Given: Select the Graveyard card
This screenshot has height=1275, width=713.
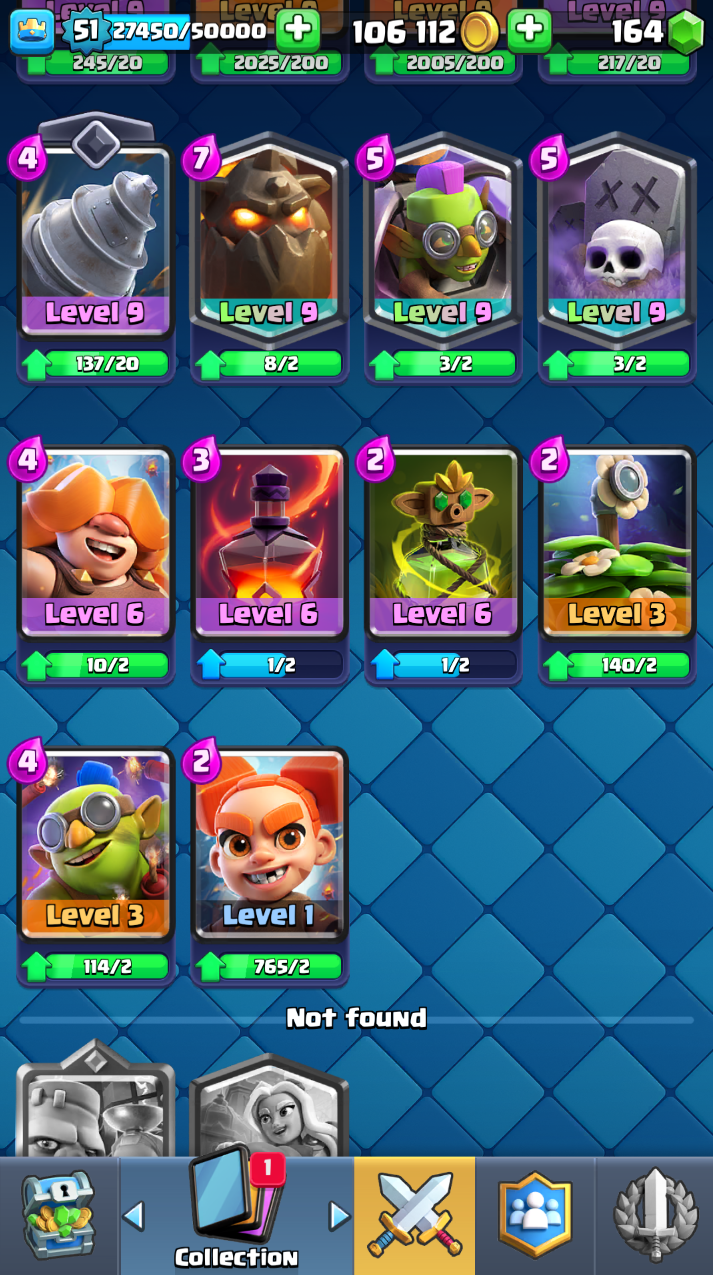Looking at the screenshot, I should click(616, 243).
